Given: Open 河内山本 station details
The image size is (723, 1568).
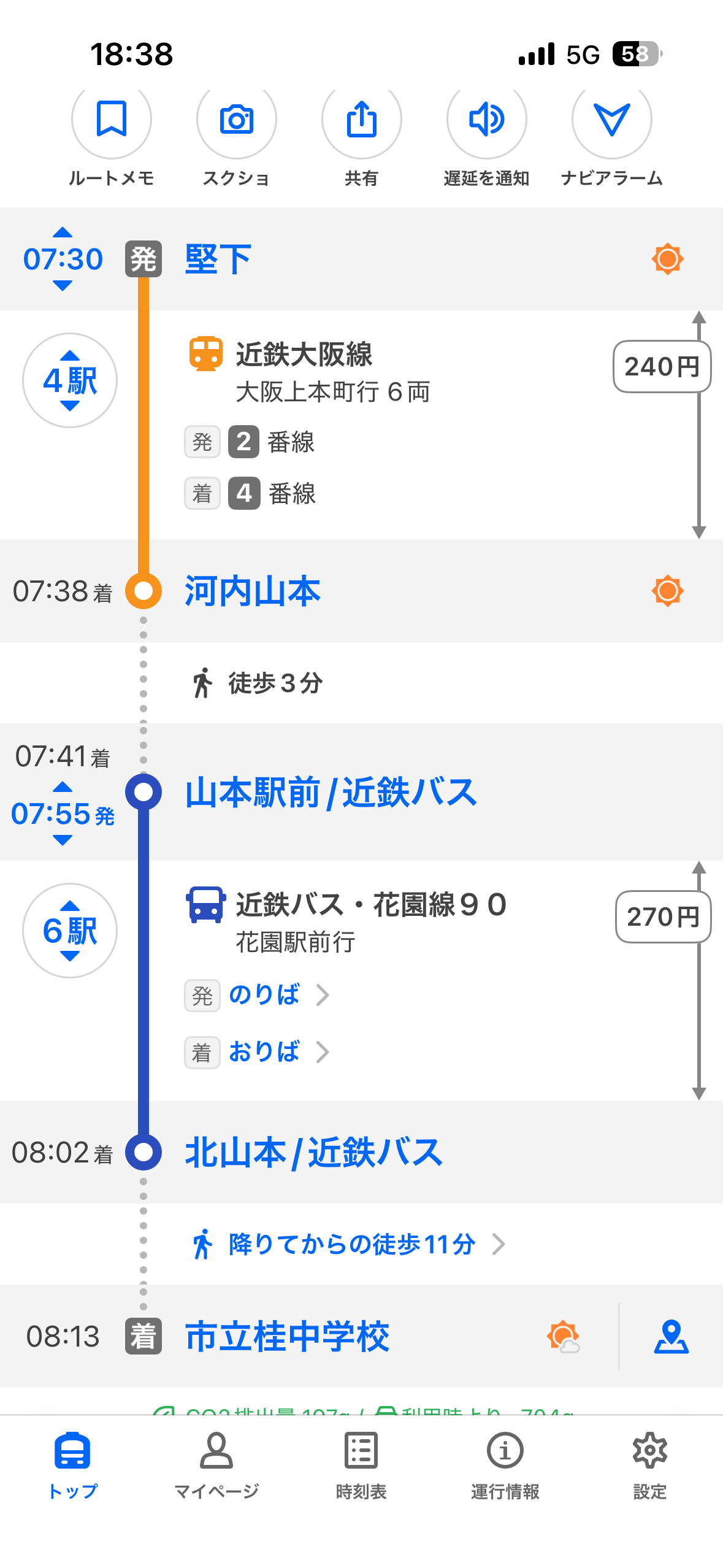Looking at the screenshot, I should pyautogui.click(x=253, y=591).
